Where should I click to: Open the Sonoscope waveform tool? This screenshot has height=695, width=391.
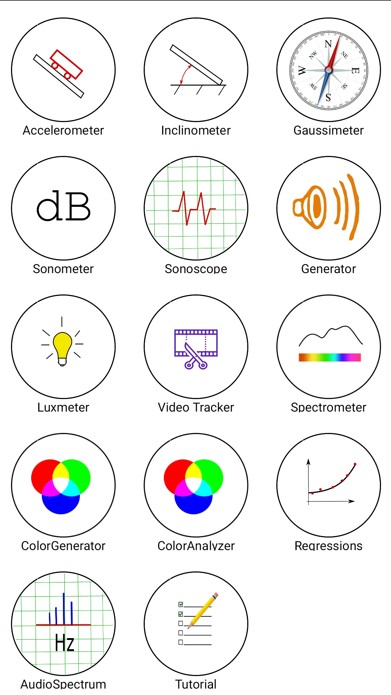pos(196,208)
